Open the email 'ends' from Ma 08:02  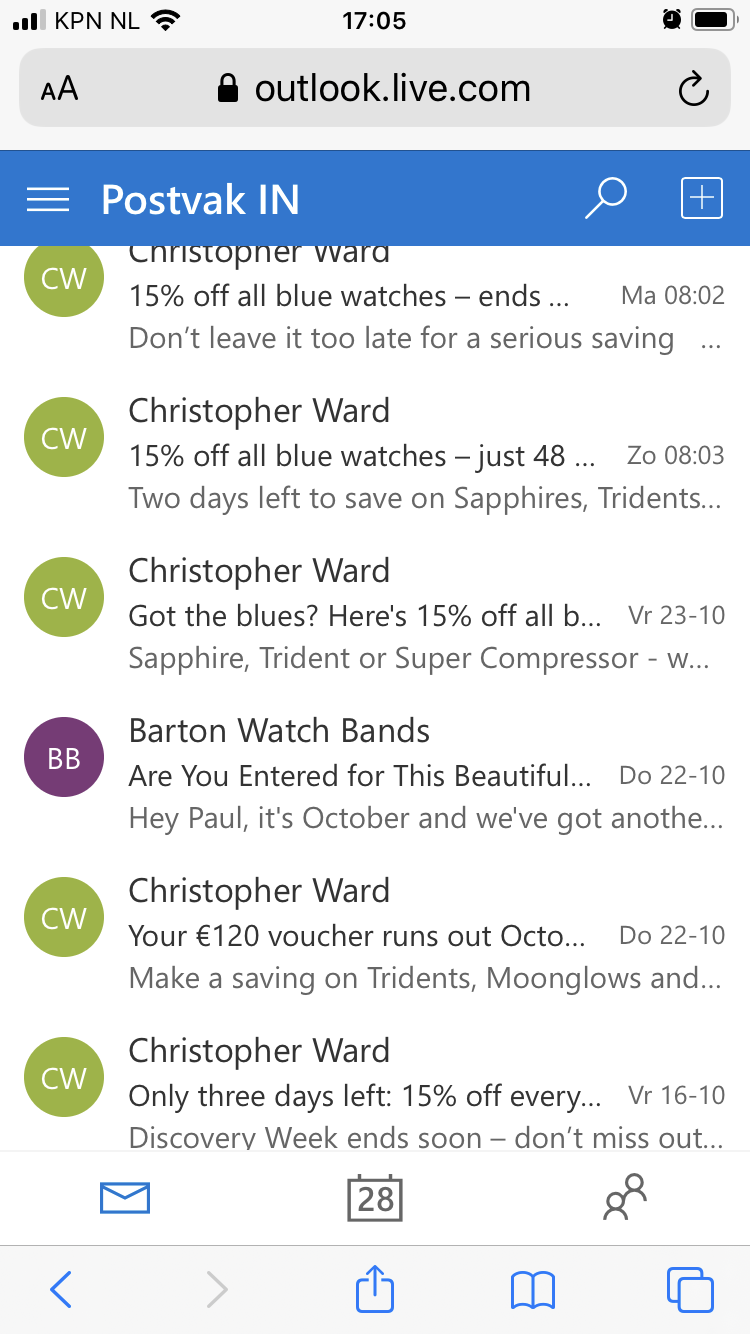(x=375, y=300)
